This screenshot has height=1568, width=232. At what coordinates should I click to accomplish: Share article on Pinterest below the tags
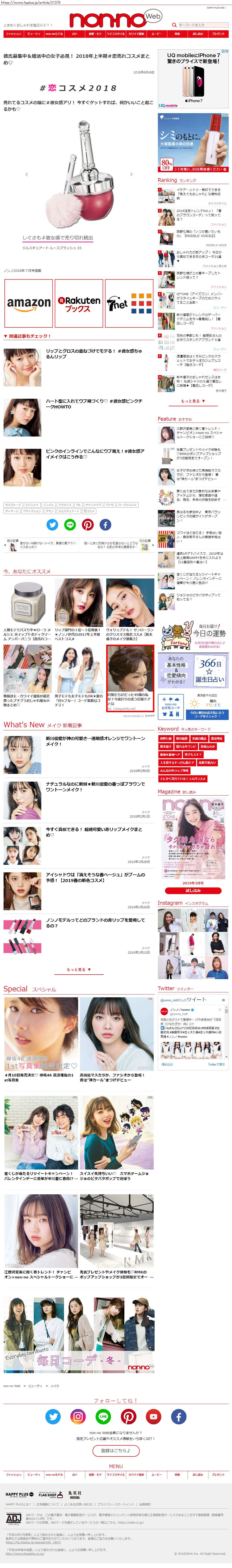[x=88, y=525]
